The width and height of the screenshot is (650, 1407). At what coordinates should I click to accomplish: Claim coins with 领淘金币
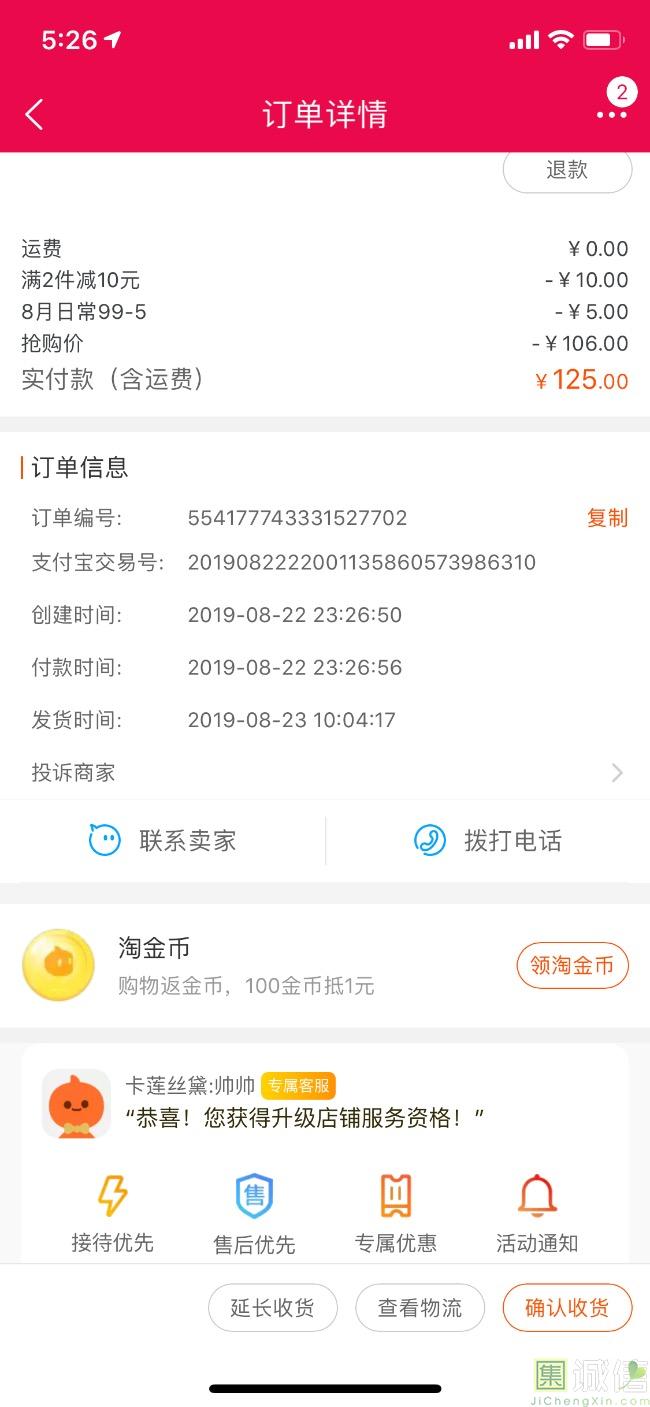(572, 966)
